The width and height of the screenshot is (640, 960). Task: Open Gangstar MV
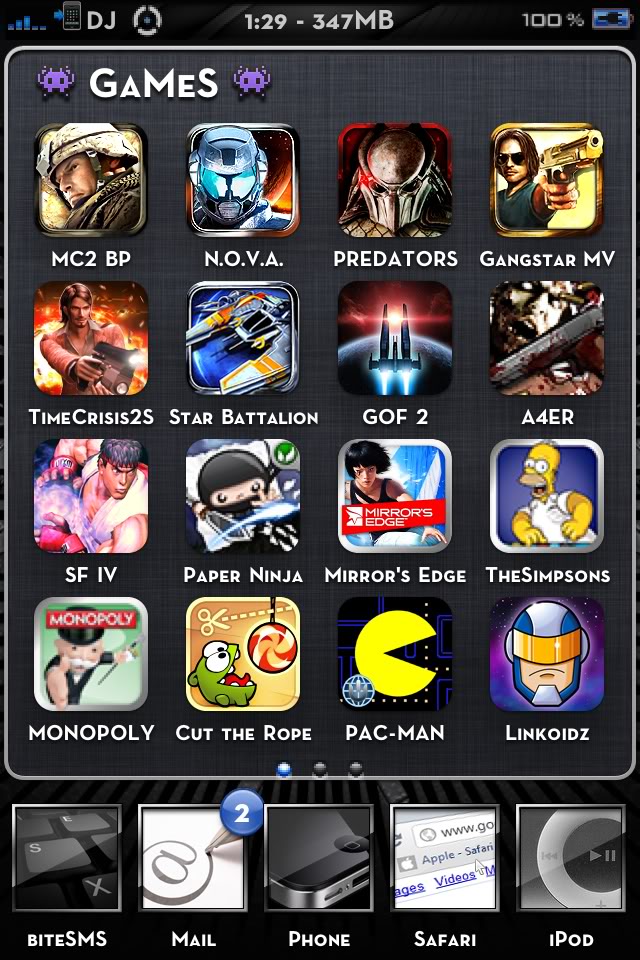click(547, 181)
